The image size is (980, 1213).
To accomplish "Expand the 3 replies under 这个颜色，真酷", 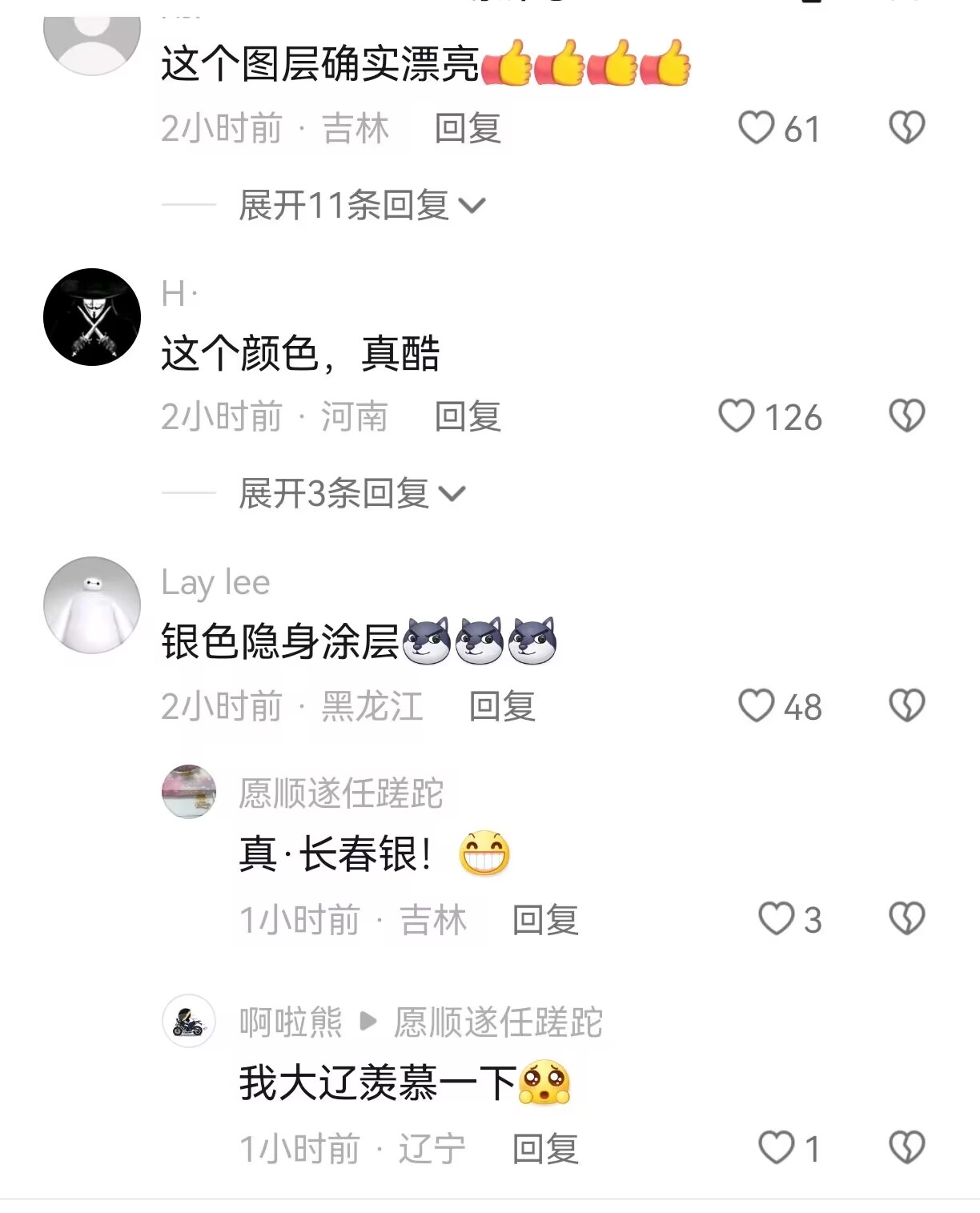I will tap(351, 493).
